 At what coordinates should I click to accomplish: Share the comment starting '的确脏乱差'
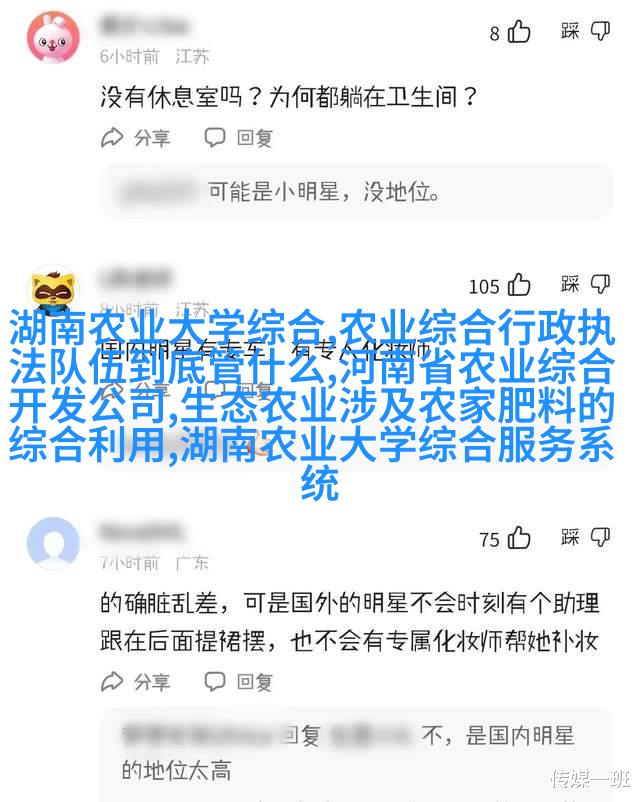click(x=136, y=682)
